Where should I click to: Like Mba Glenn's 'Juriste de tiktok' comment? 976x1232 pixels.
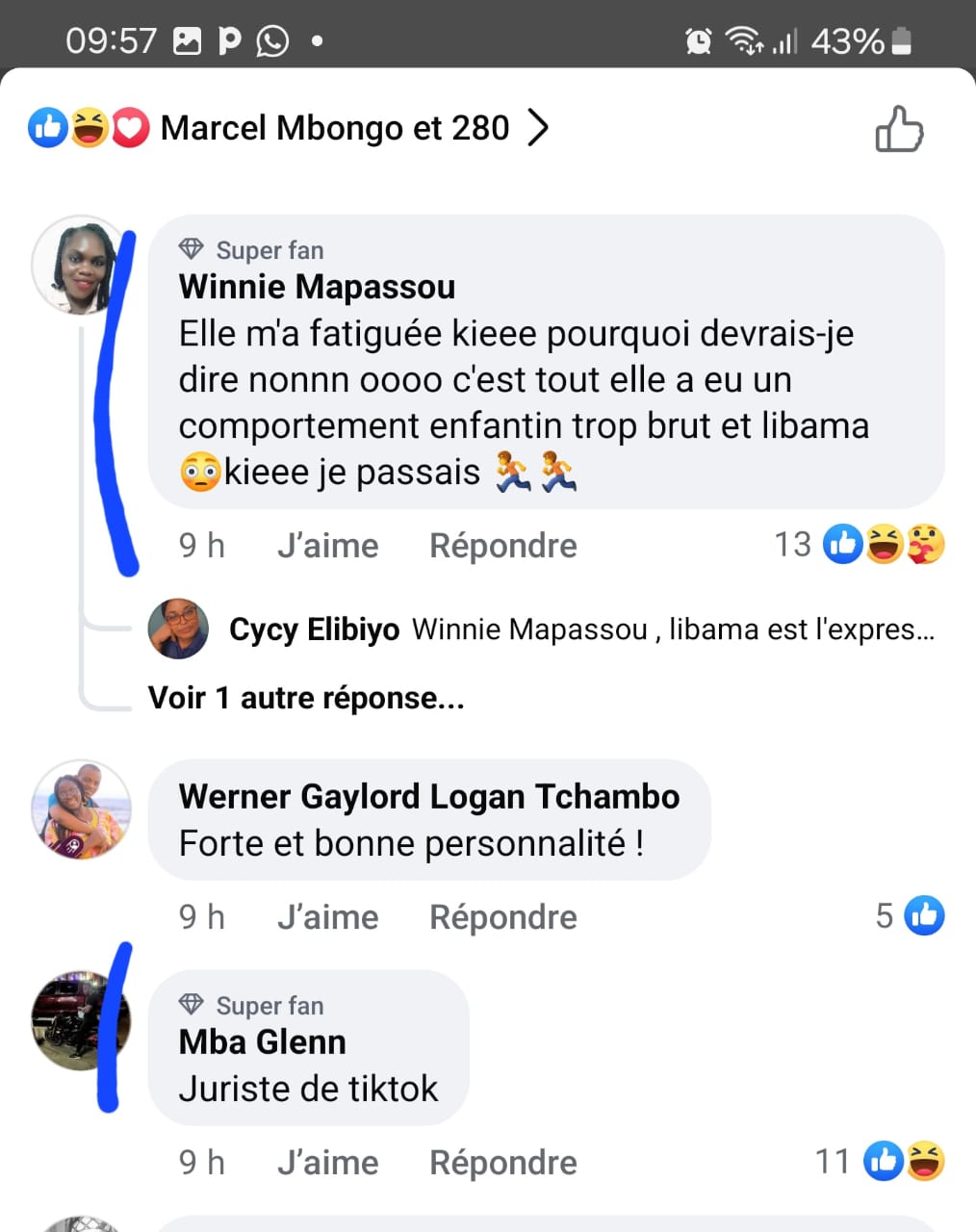click(x=327, y=1163)
